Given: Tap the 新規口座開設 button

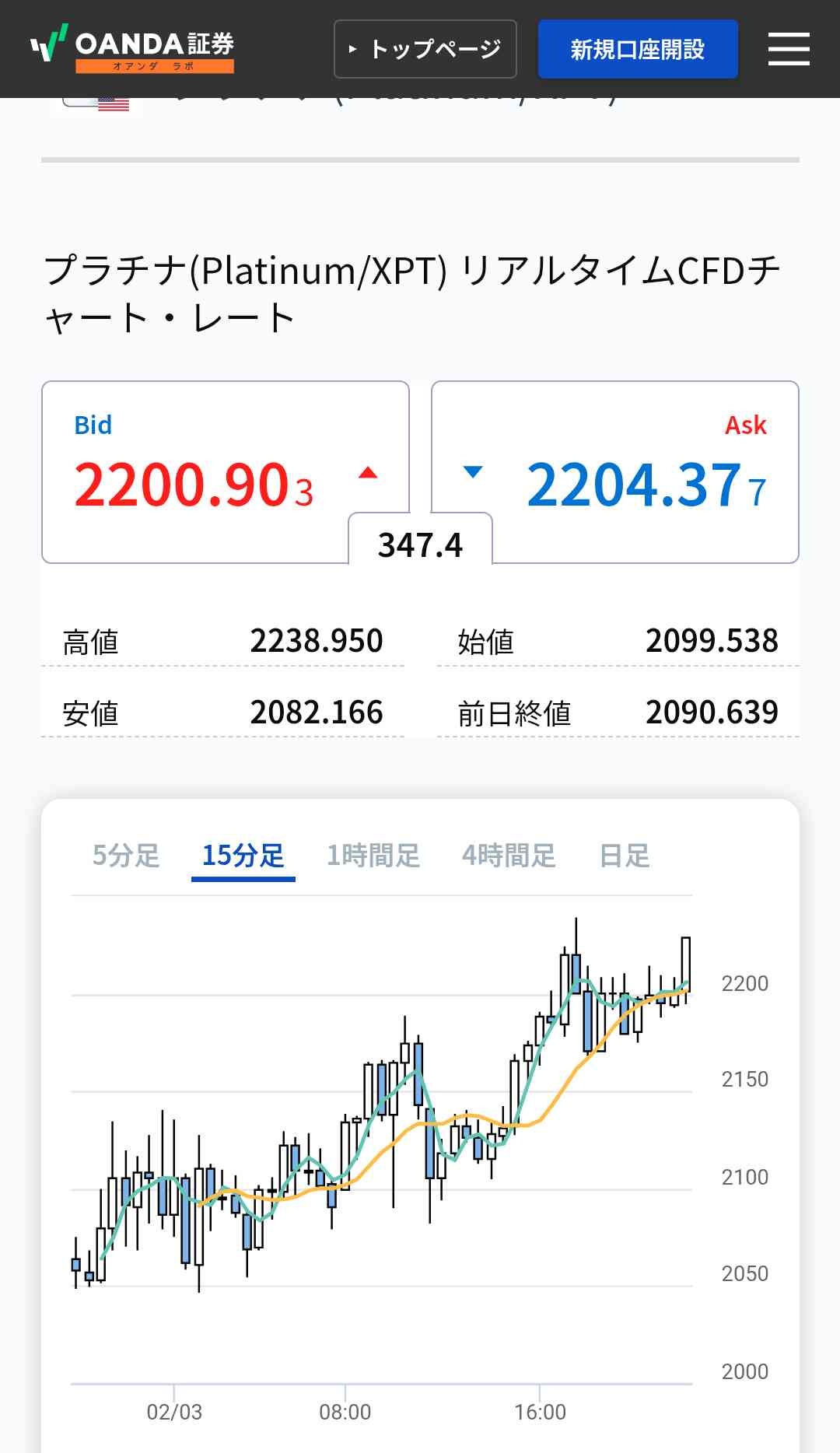Looking at the screenshot, I should 638,49.
